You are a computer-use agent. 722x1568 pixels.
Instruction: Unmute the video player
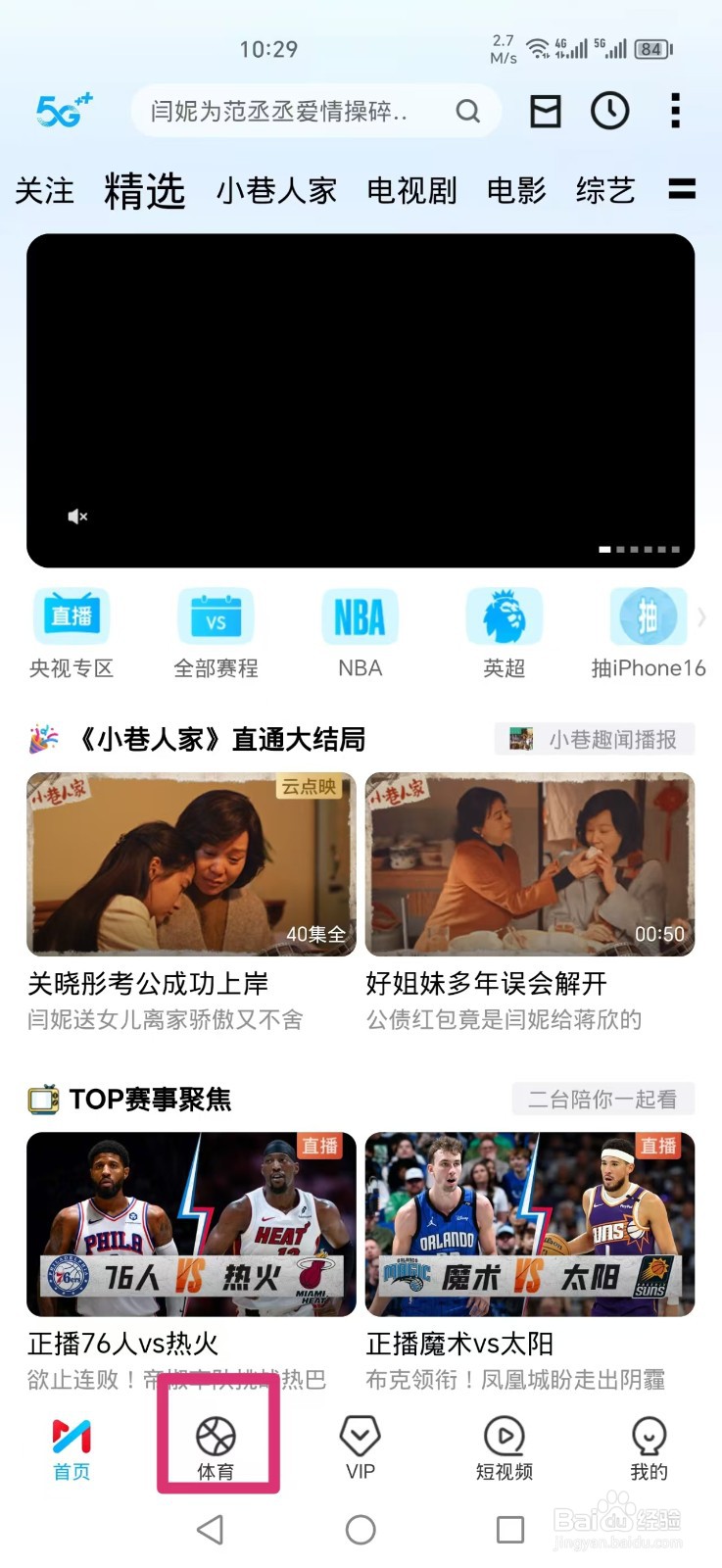[x=77, y=516]
